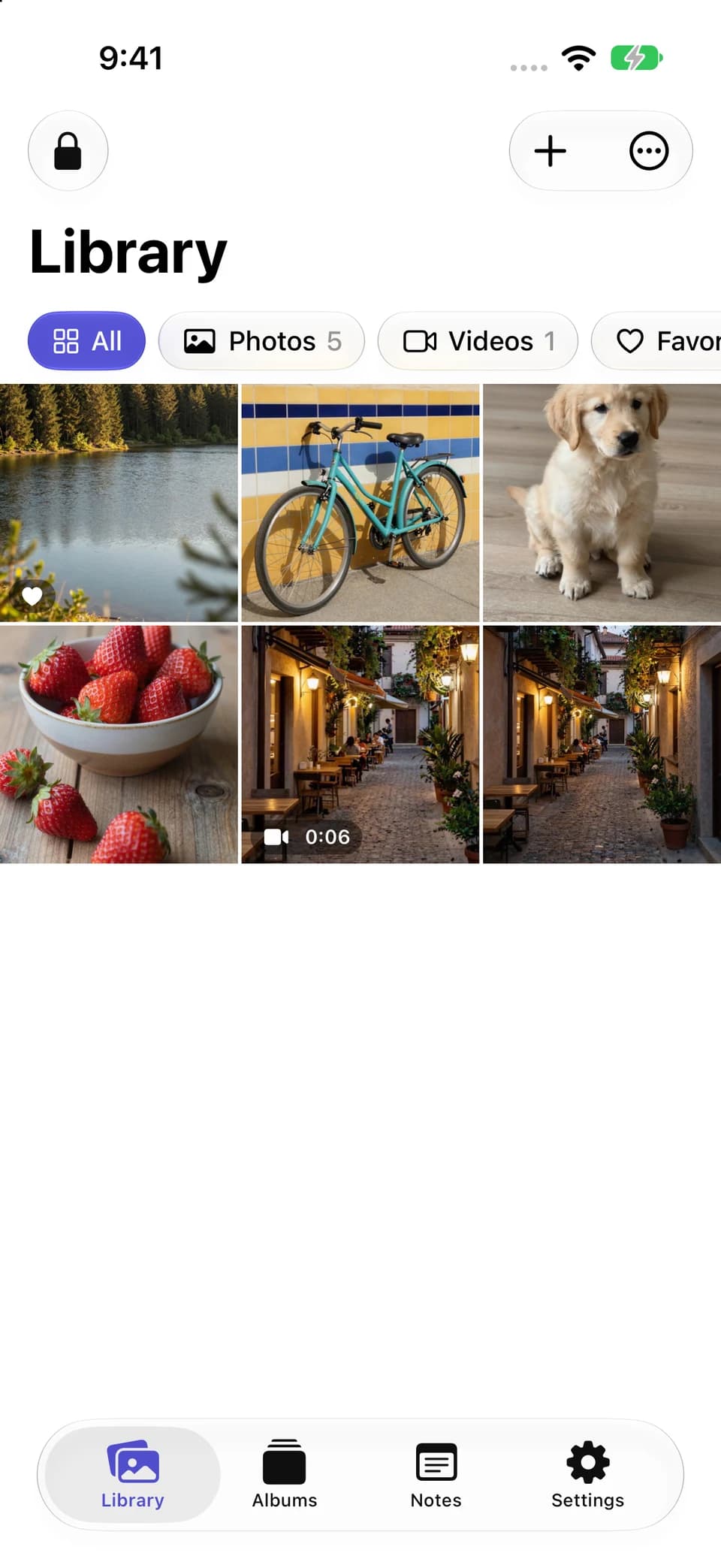The height and width of the screenshot is (1568, 721).
Task: Add new media with the plus button
Action: [x=550, y=151]
